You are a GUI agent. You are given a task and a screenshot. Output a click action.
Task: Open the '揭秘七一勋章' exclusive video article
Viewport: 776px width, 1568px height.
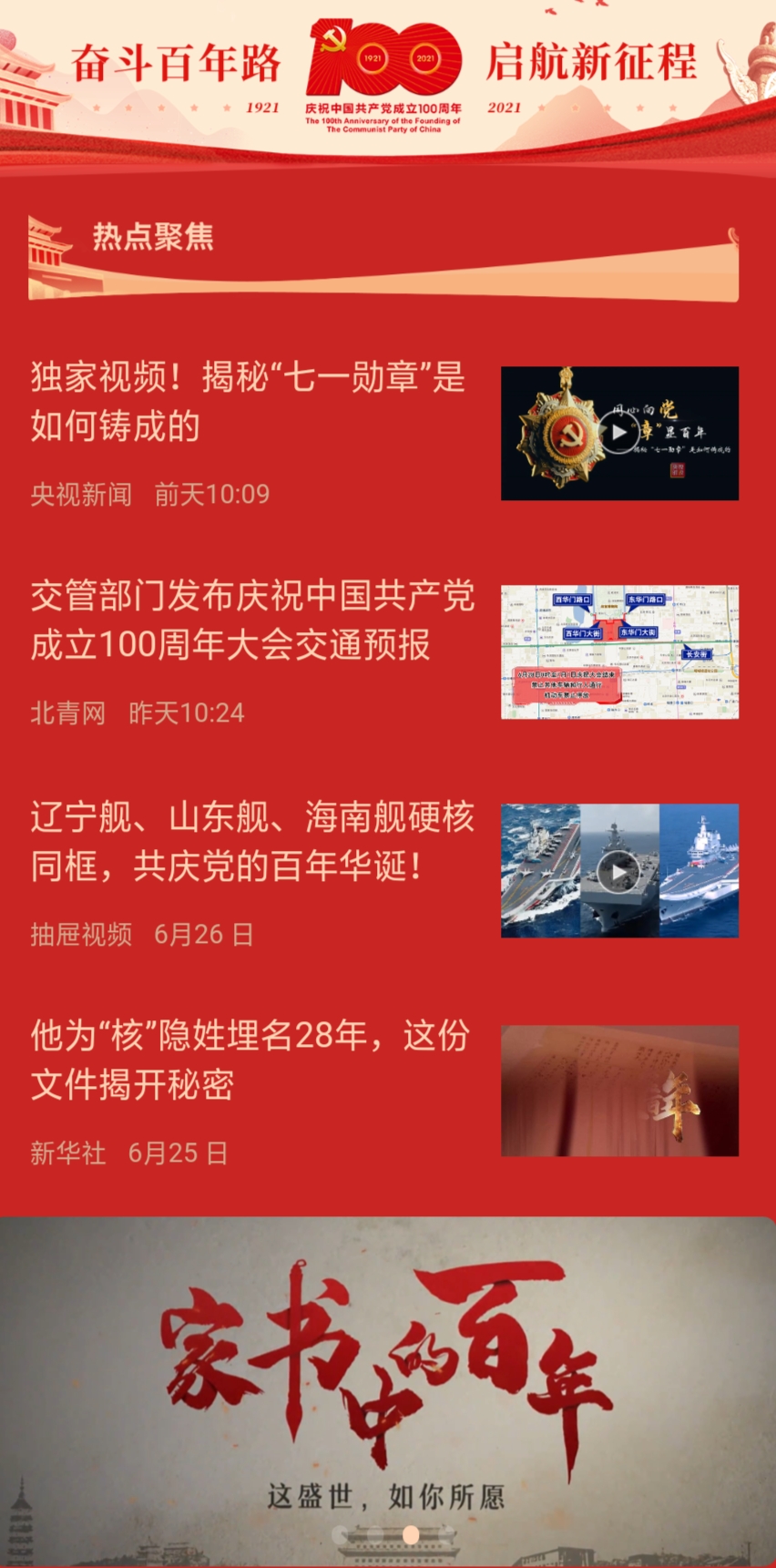coord(248,401)
